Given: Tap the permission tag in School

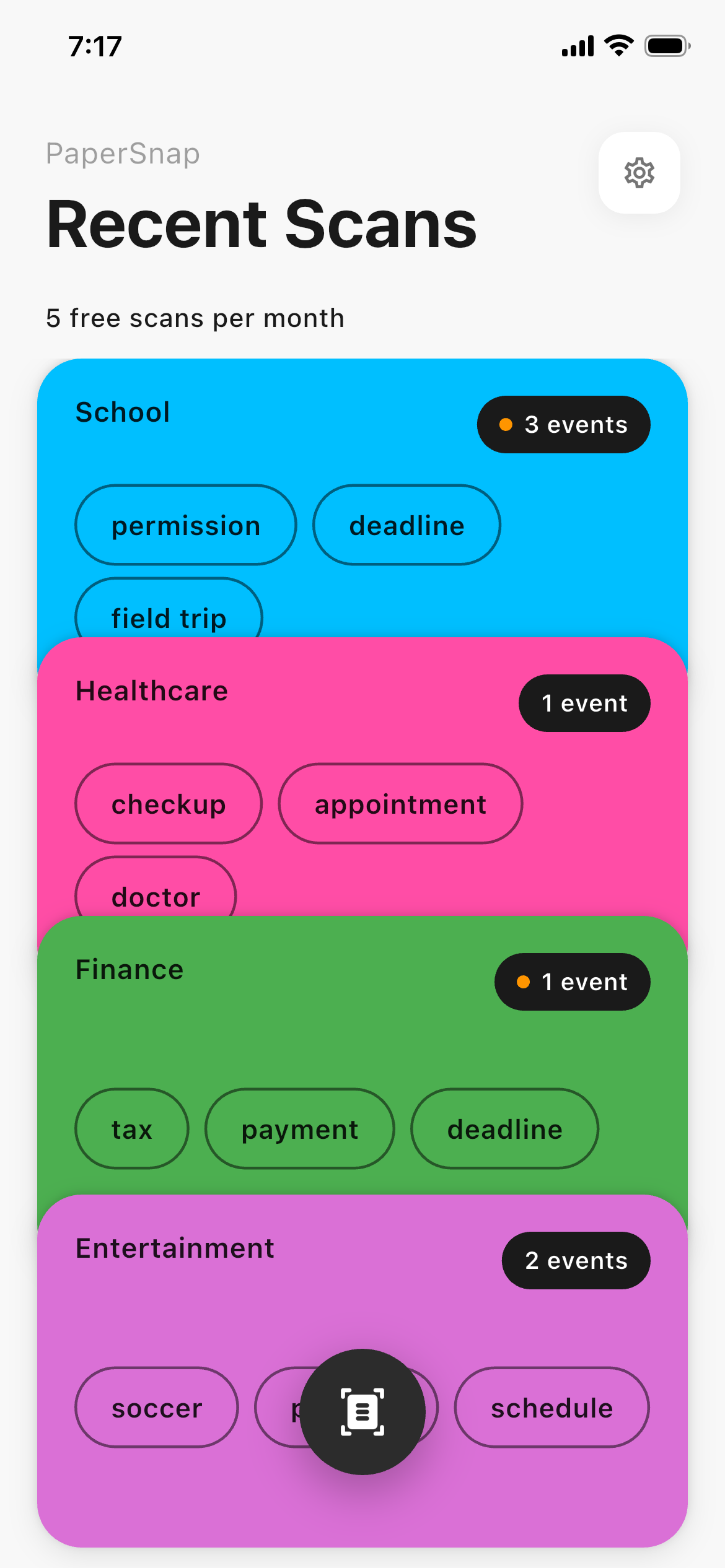Looking at the screenshot, I should click(185, 525).
